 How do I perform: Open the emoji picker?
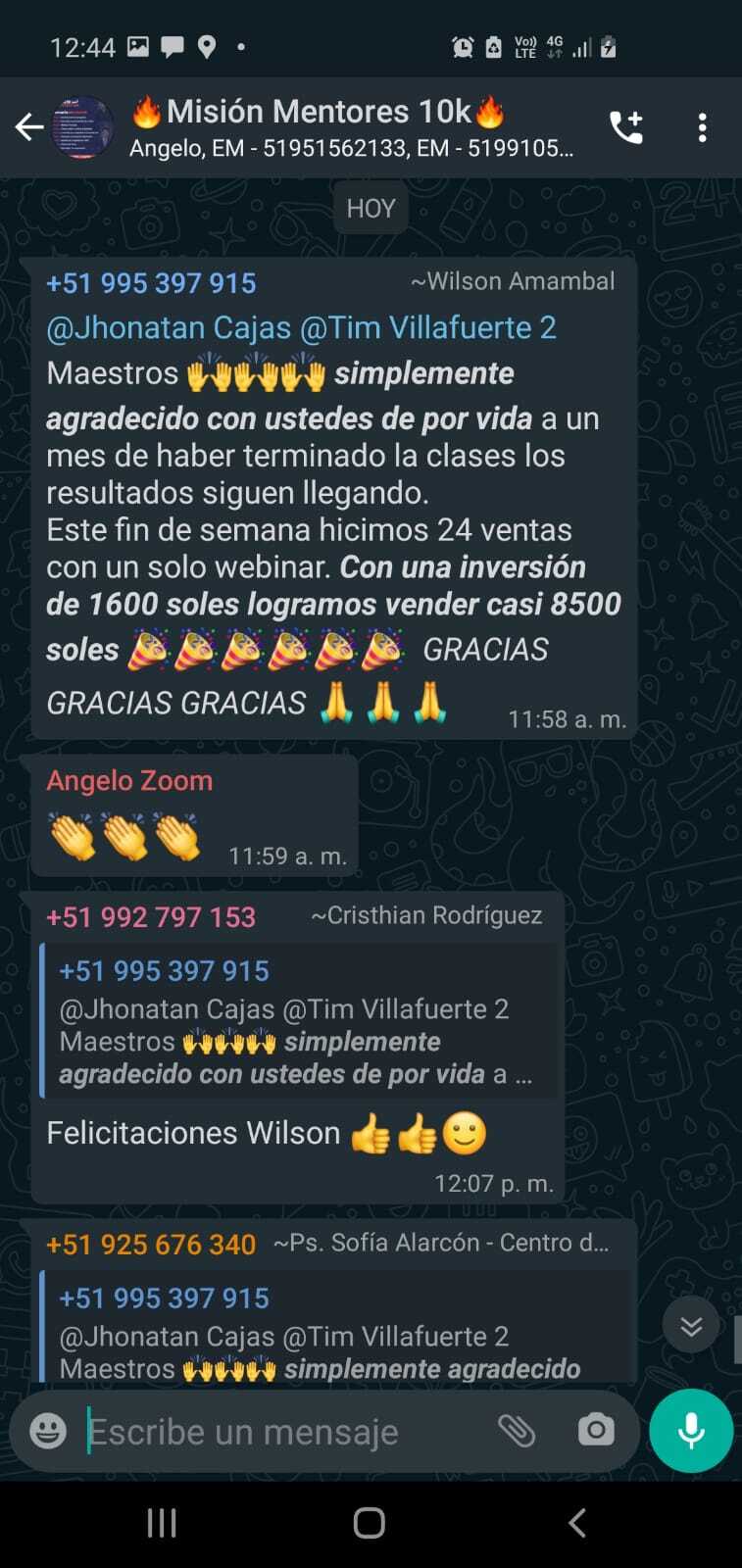pyautogui.click(x=47, y=1431)
